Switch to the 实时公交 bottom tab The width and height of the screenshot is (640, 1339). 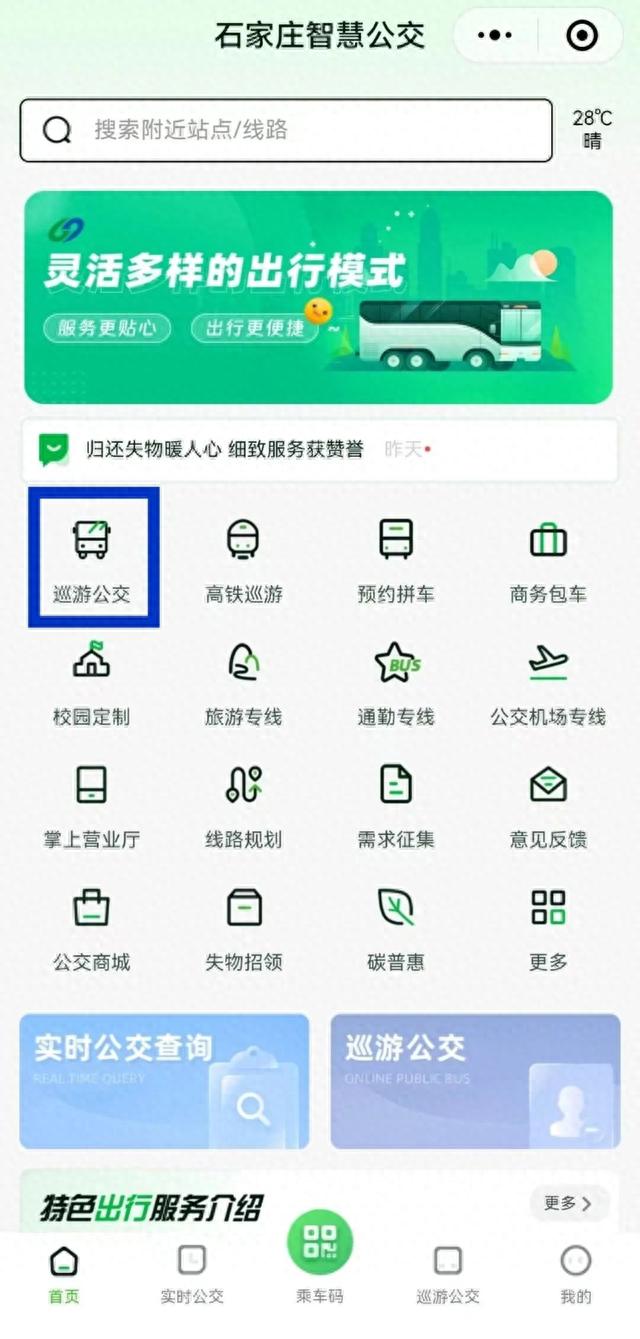[192, 1273]
